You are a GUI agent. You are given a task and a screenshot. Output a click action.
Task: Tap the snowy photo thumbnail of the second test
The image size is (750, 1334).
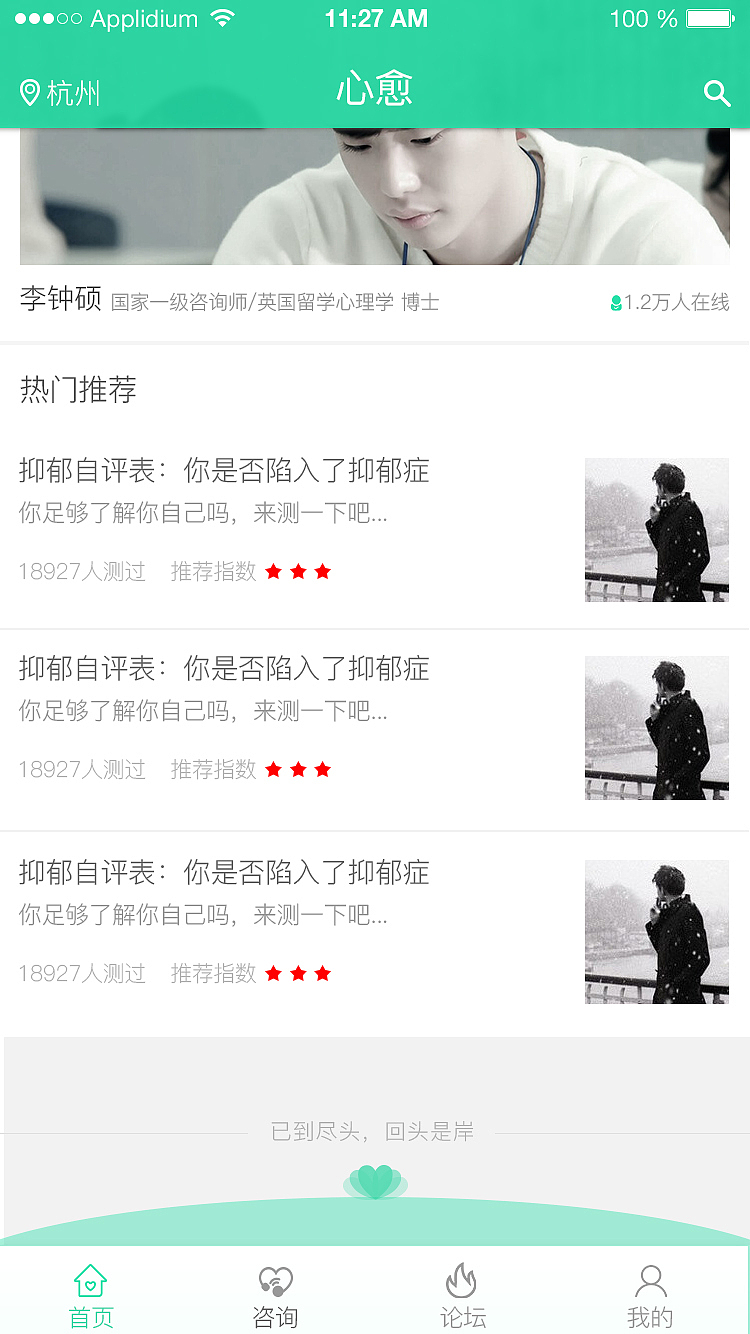(656, 728)
